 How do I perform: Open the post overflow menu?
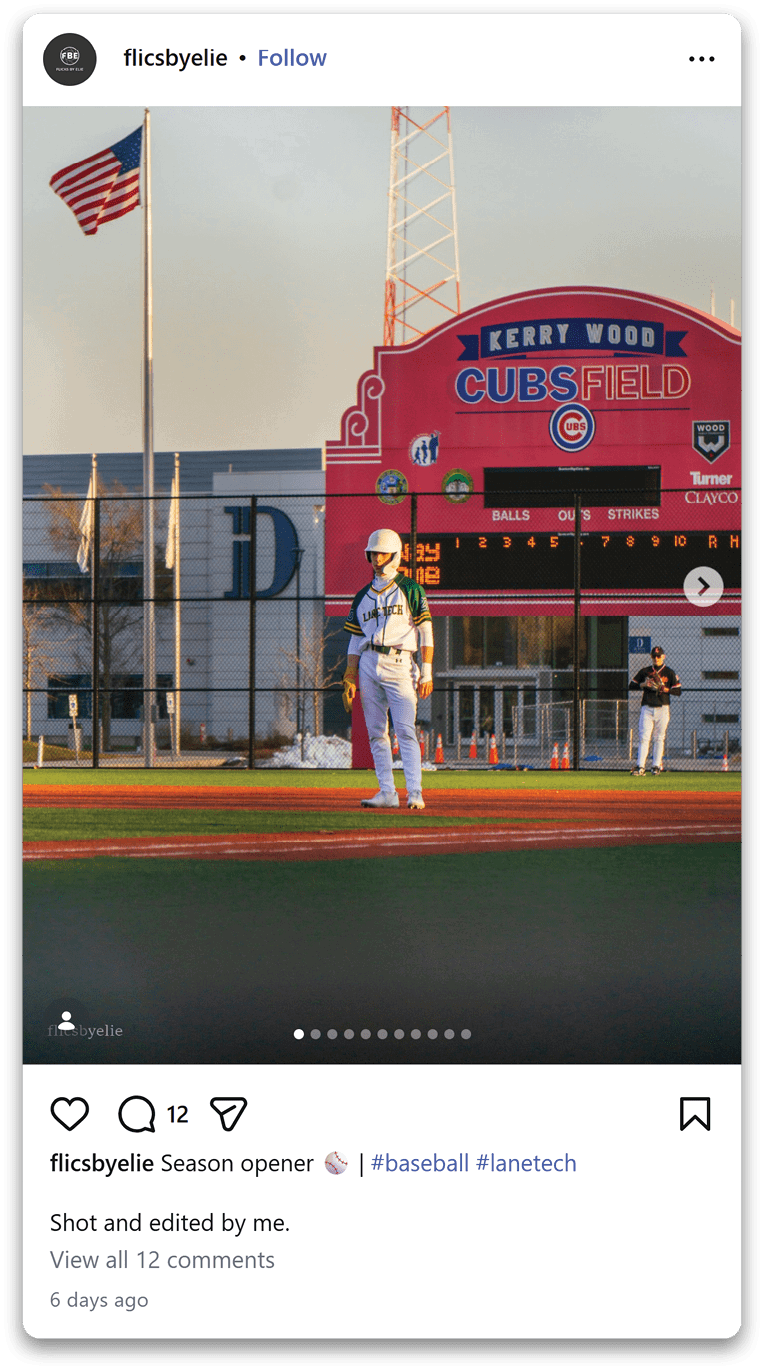pos(702,59)
